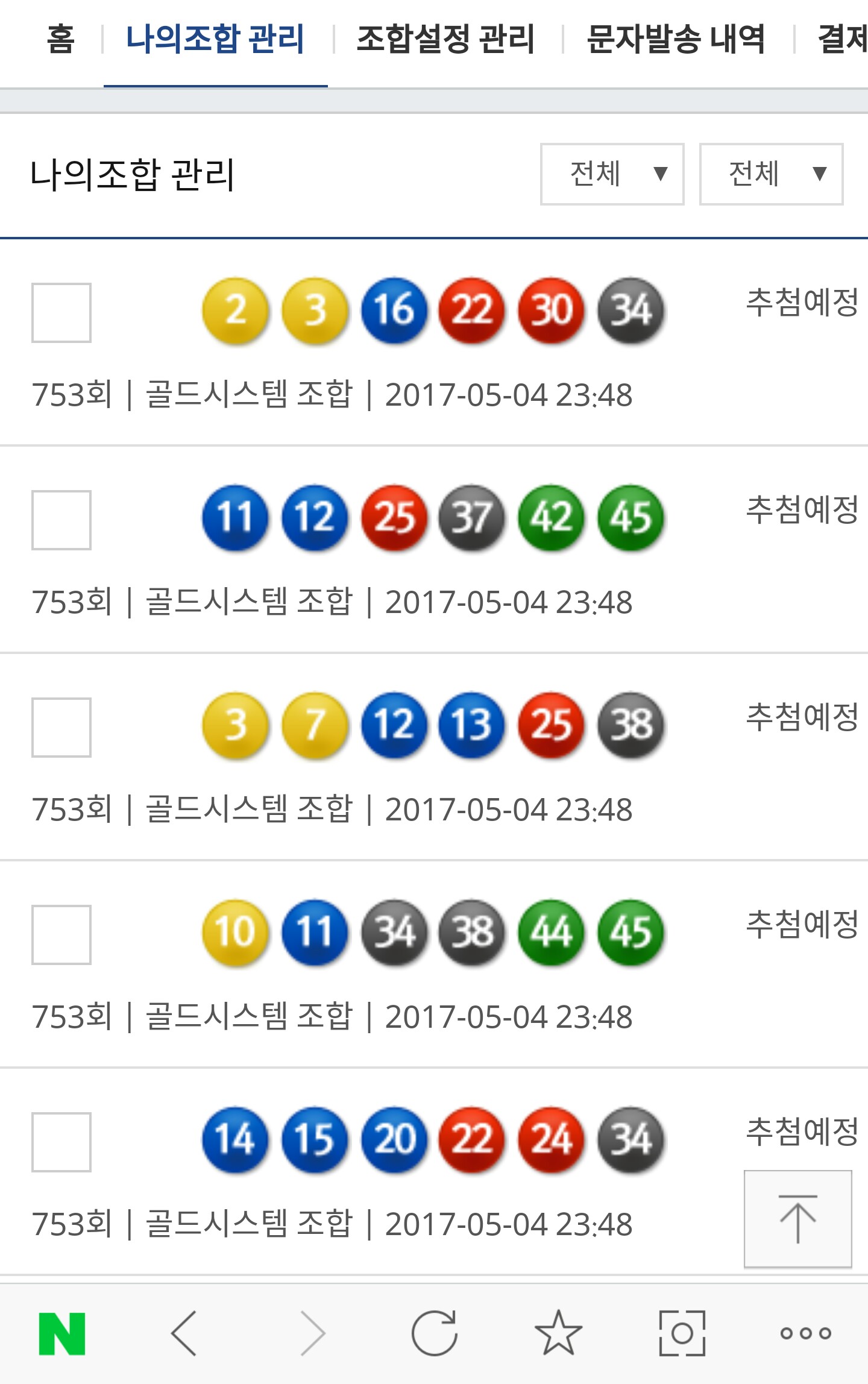
Task: Open the Naver home N icon
Action: click(62, 1333)
